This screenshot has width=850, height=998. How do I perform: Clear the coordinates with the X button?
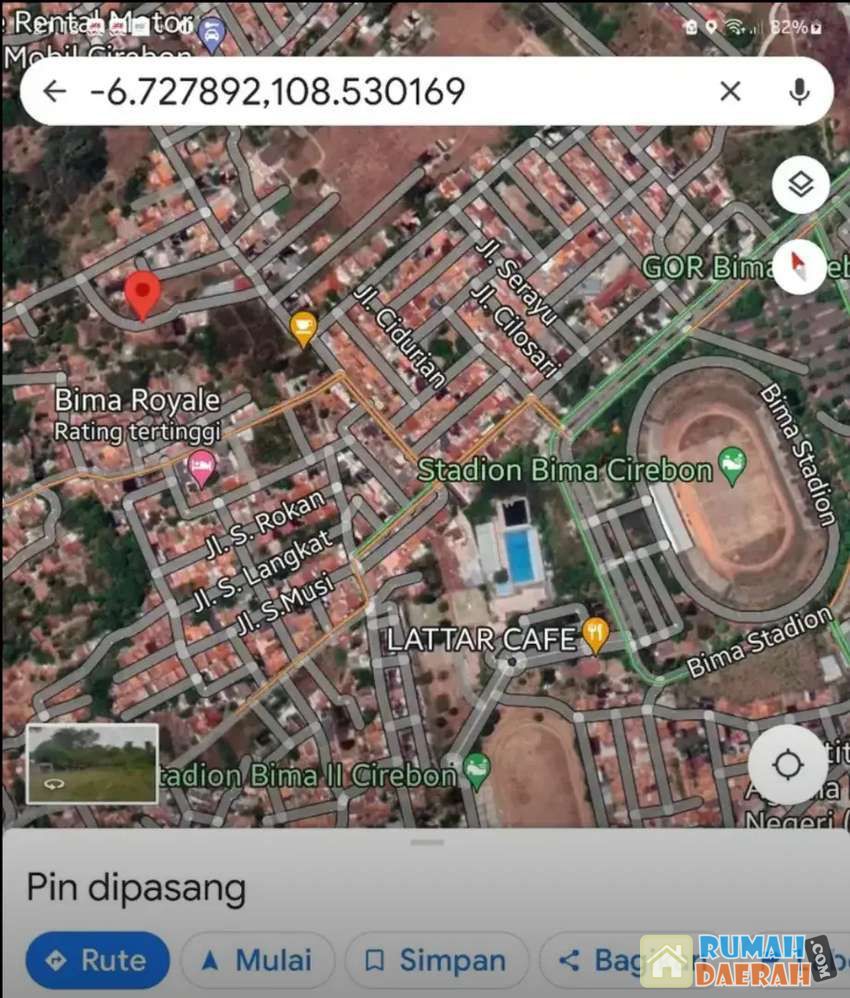coord(730,91)
